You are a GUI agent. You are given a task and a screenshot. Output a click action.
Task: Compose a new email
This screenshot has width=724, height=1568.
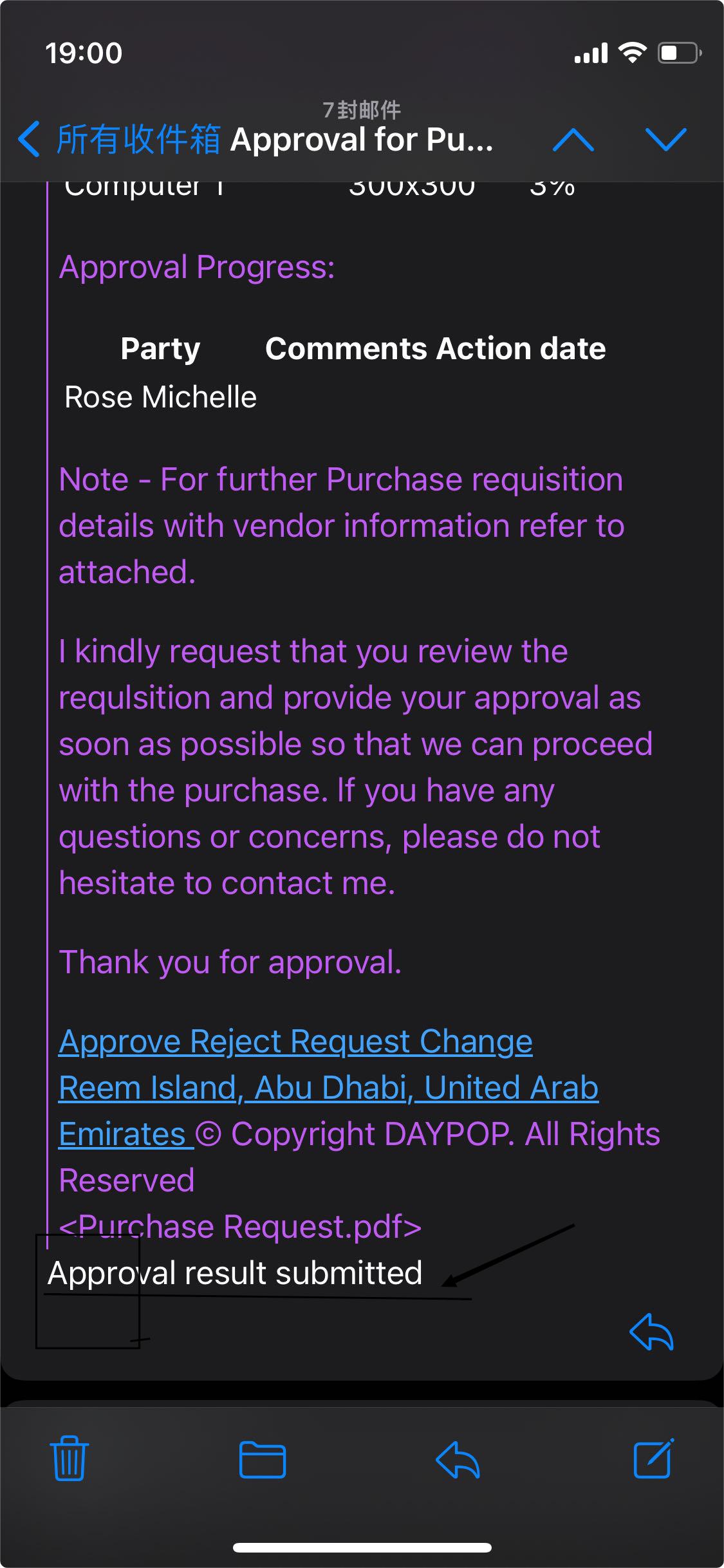pos(653,1459)
